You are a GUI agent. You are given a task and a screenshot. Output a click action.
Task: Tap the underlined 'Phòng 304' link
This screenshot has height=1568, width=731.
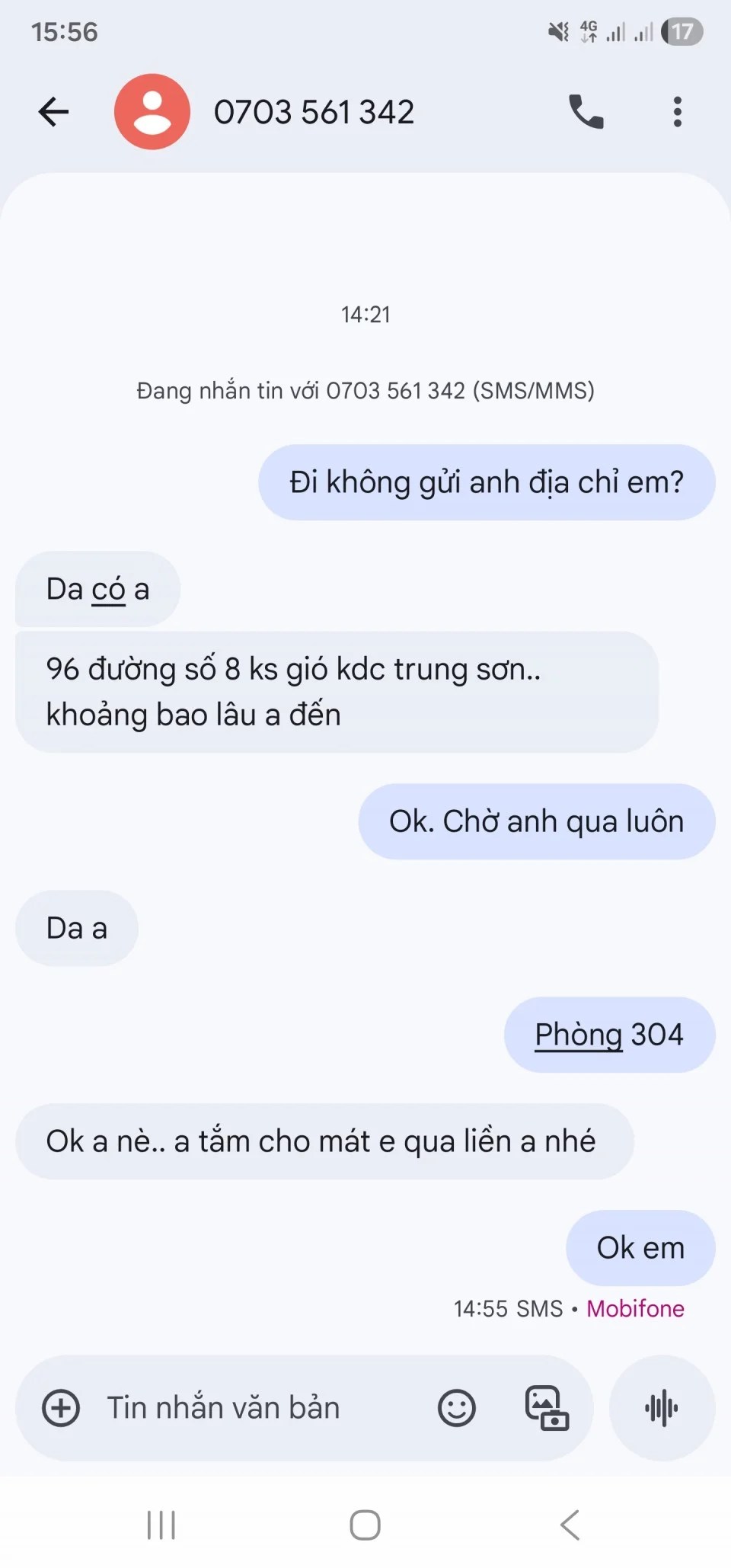click(x=579, y=1035)
